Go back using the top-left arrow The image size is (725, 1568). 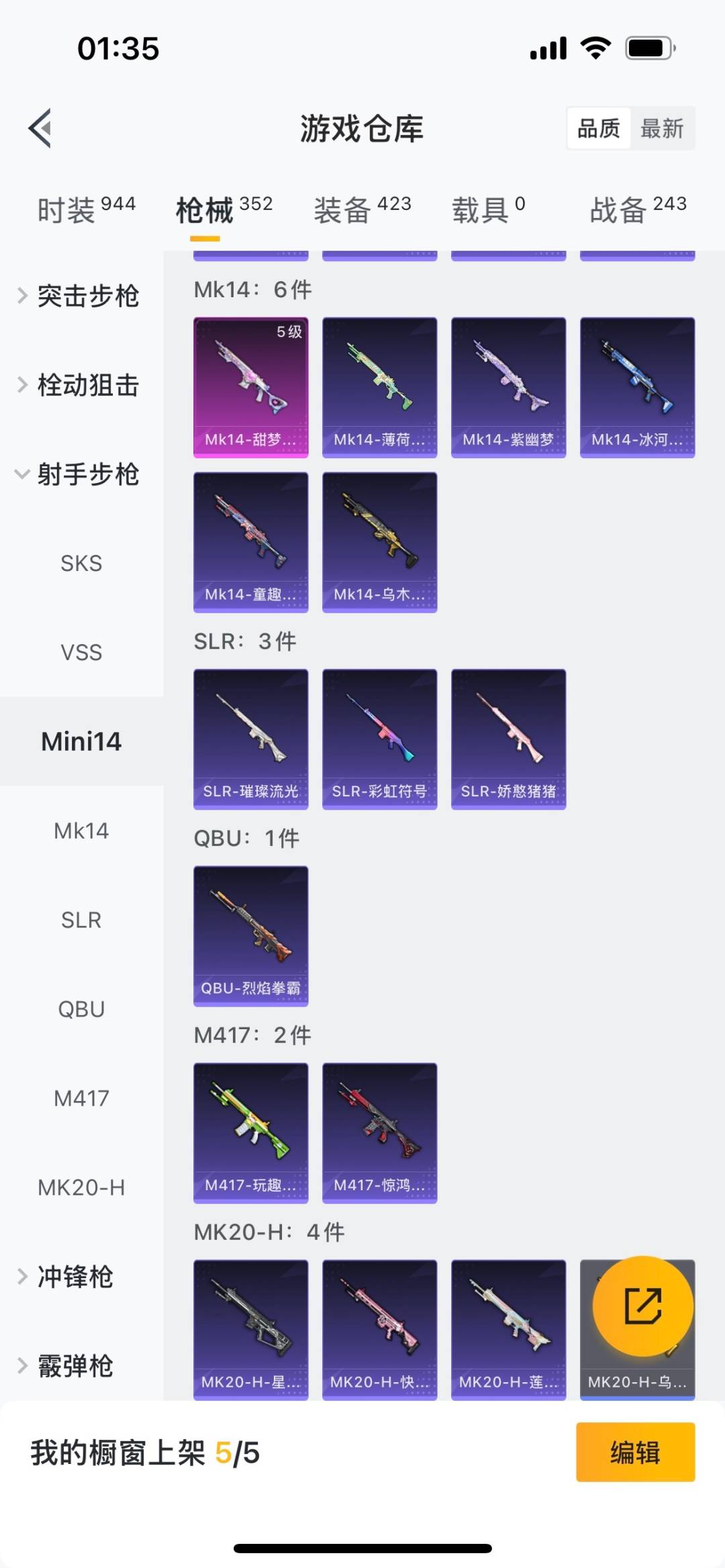40,127
